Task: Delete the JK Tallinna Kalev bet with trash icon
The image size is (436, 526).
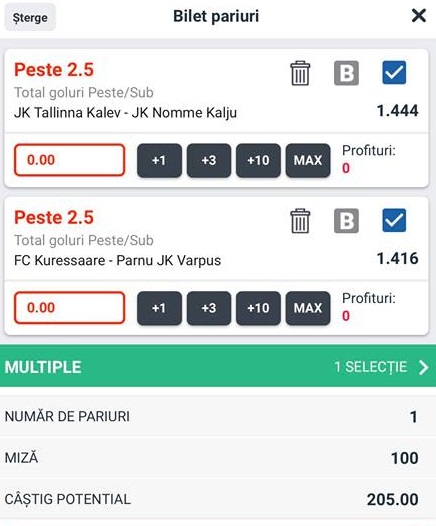Action: click(x=300, y=73)
